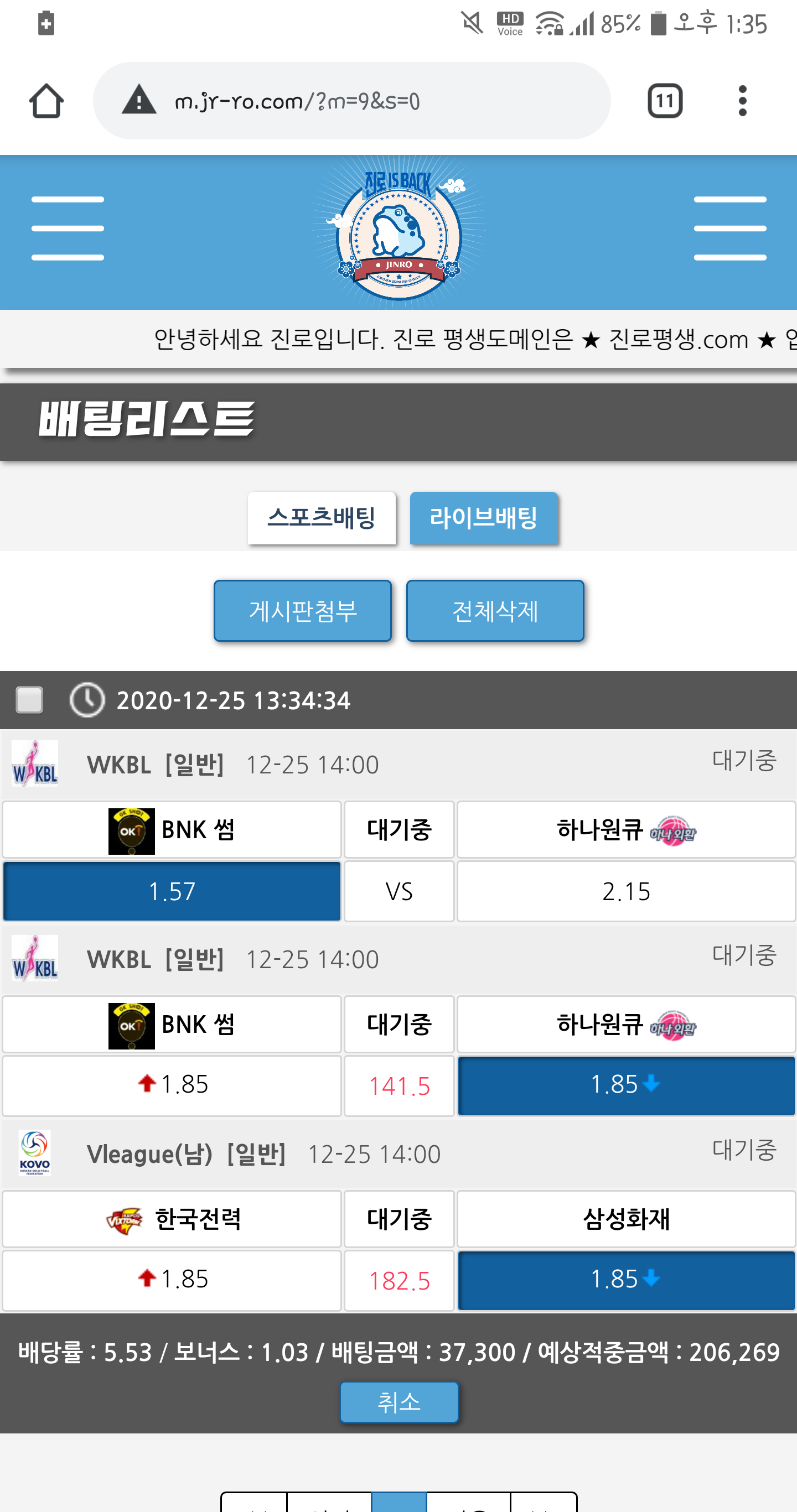
Task: Tap 전체삭제 to delete all
Action: pyautogui.click(x=495, y=611)
